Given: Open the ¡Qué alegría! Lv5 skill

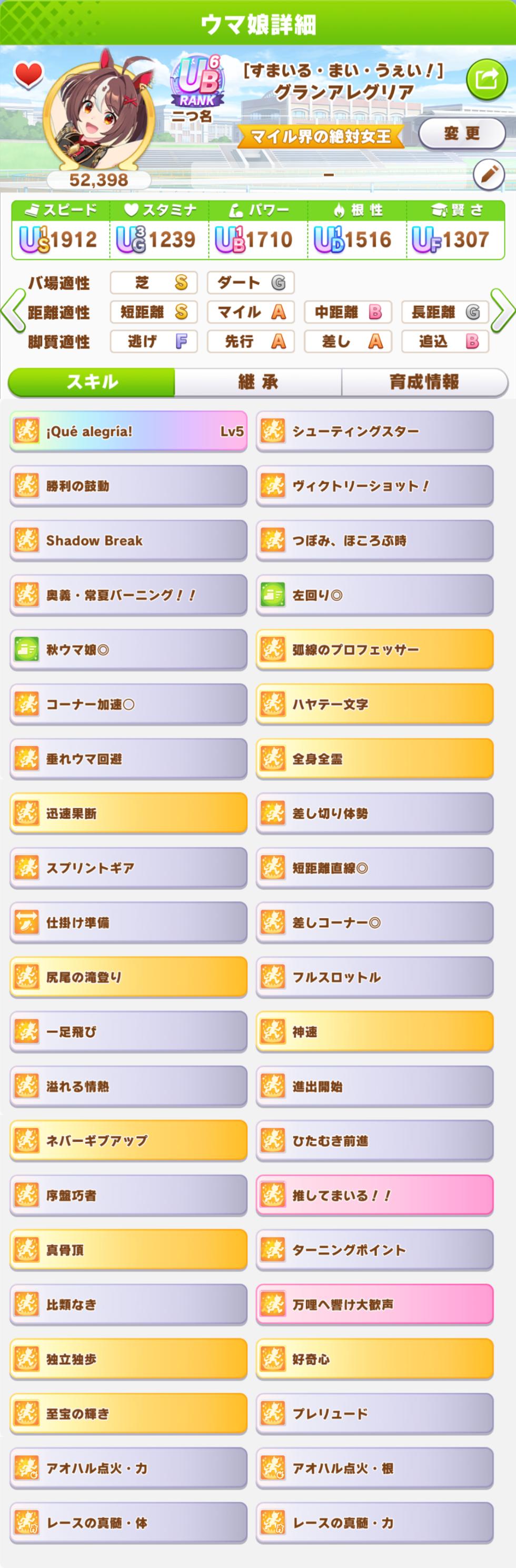Looking at the screenshot, I should (x=128, y=431).
